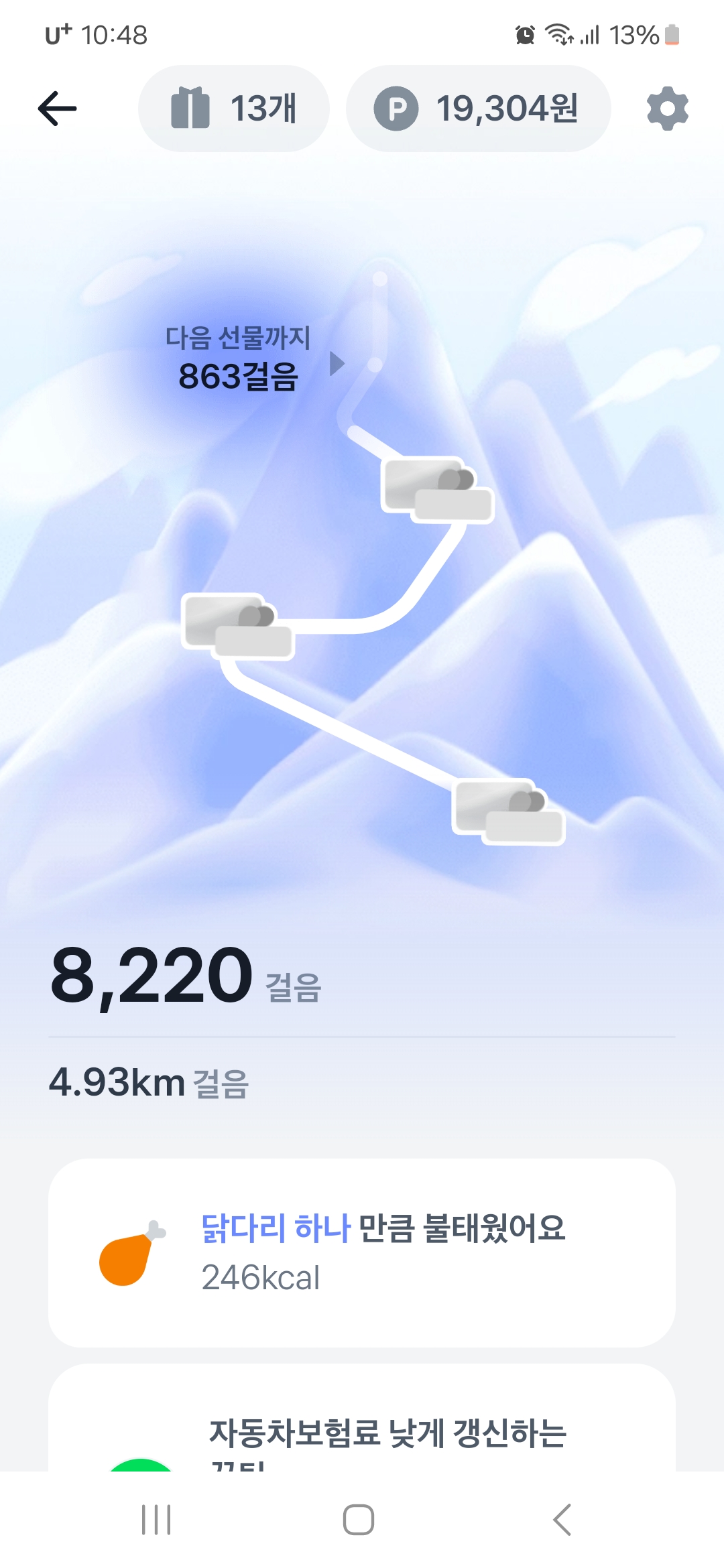Tap the 다음 선물까지 863걸음 arrow
This screenshot has width=724, height=1568.
click(x=337, y=364)
